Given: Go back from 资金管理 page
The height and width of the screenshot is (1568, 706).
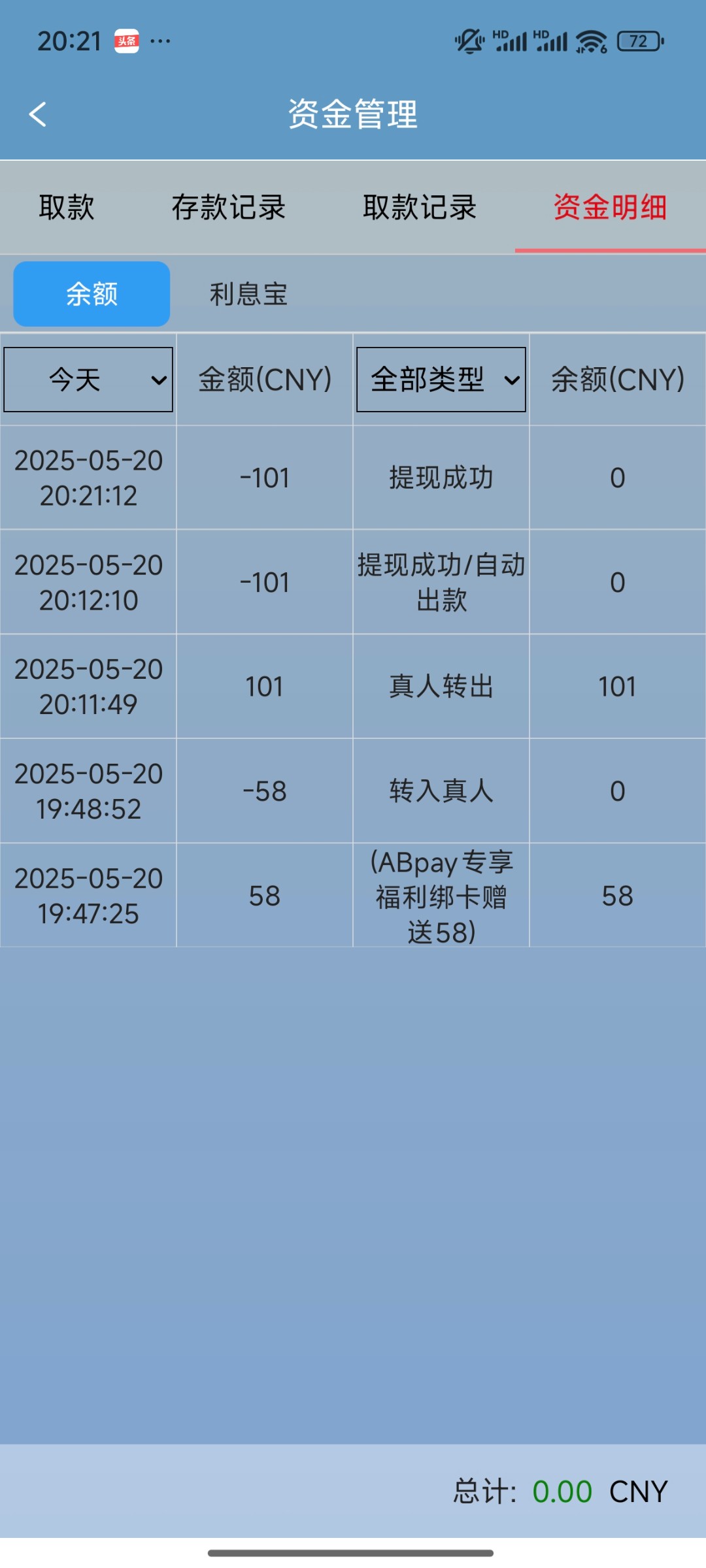Looking at the screenshot, I should (38, 114).
